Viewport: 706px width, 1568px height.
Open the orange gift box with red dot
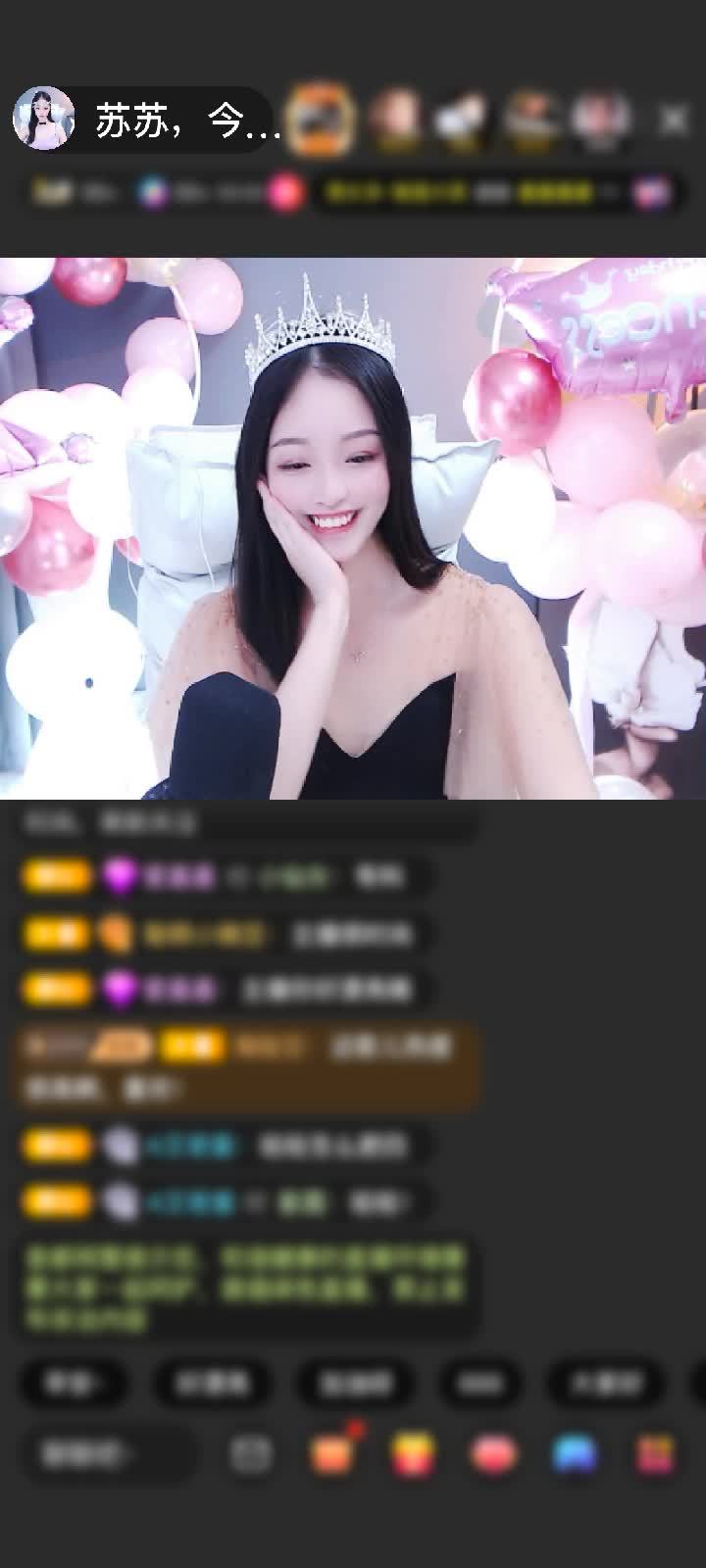[x=332, y=1453]
